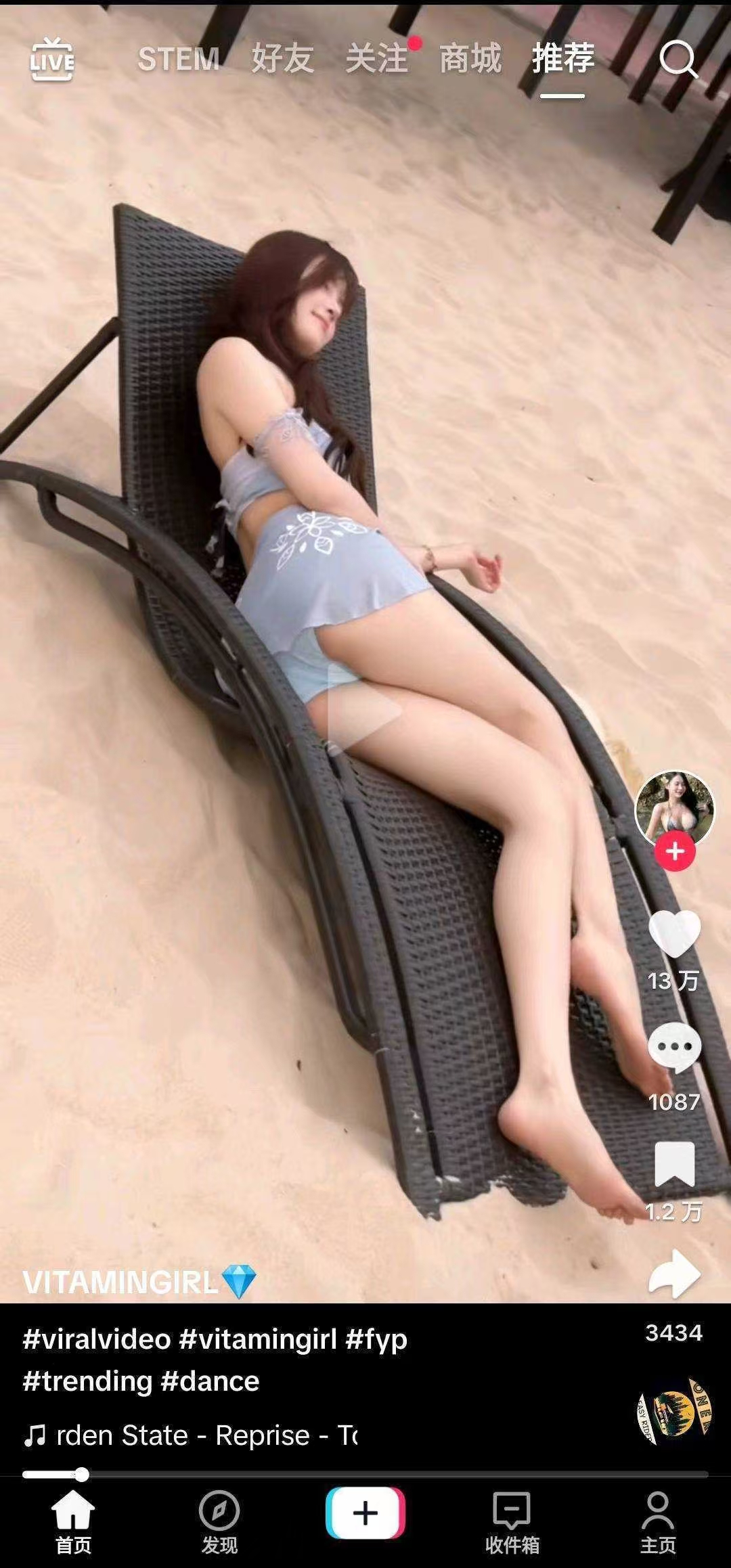This screenshot has height=1568, width=731.
Task: Open the comments on this video
Action: coord(674,1048)
